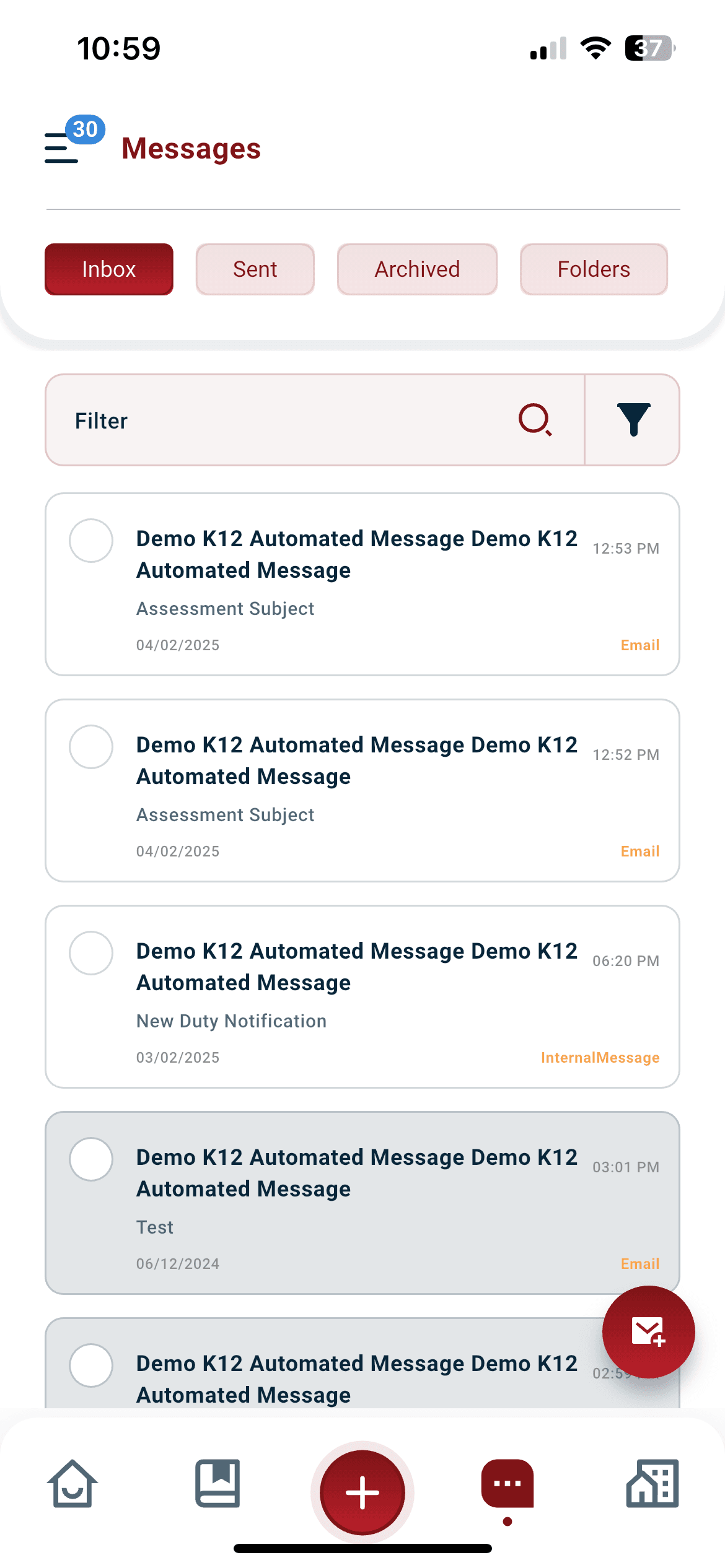Open the funnel filter options
The width and height of the screenshot is (725, 1568).
pos(633,420)
